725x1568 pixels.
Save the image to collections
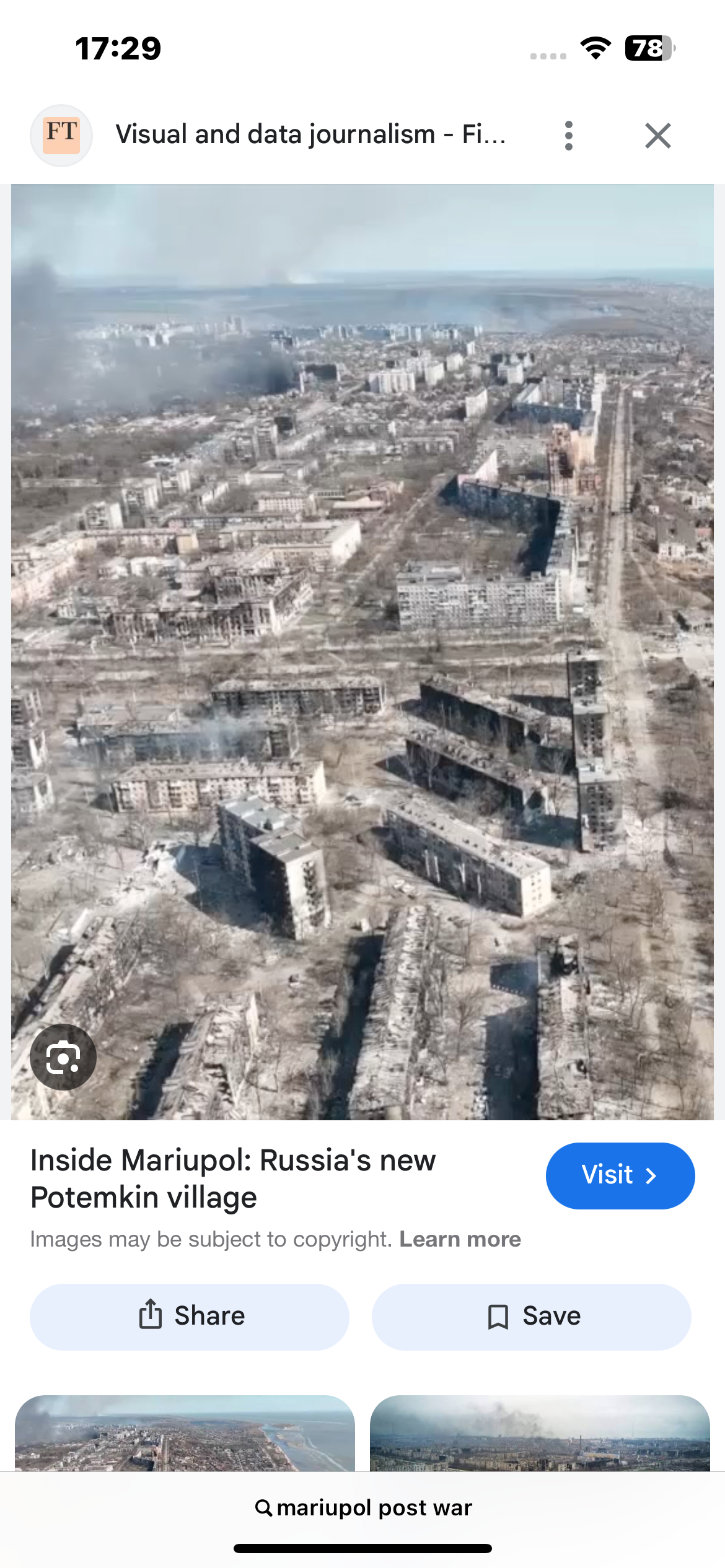point(531,1316)
